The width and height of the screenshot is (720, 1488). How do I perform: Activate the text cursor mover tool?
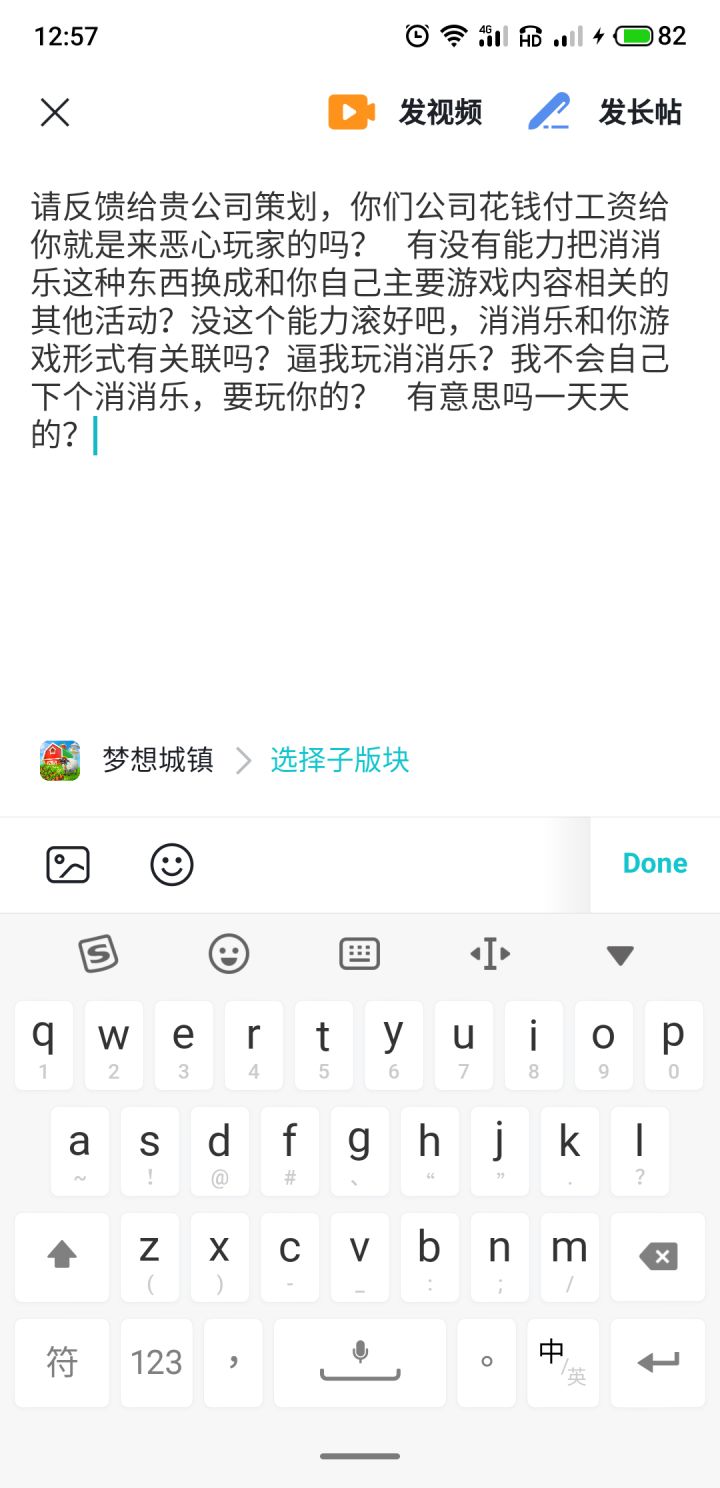(490, 954)
